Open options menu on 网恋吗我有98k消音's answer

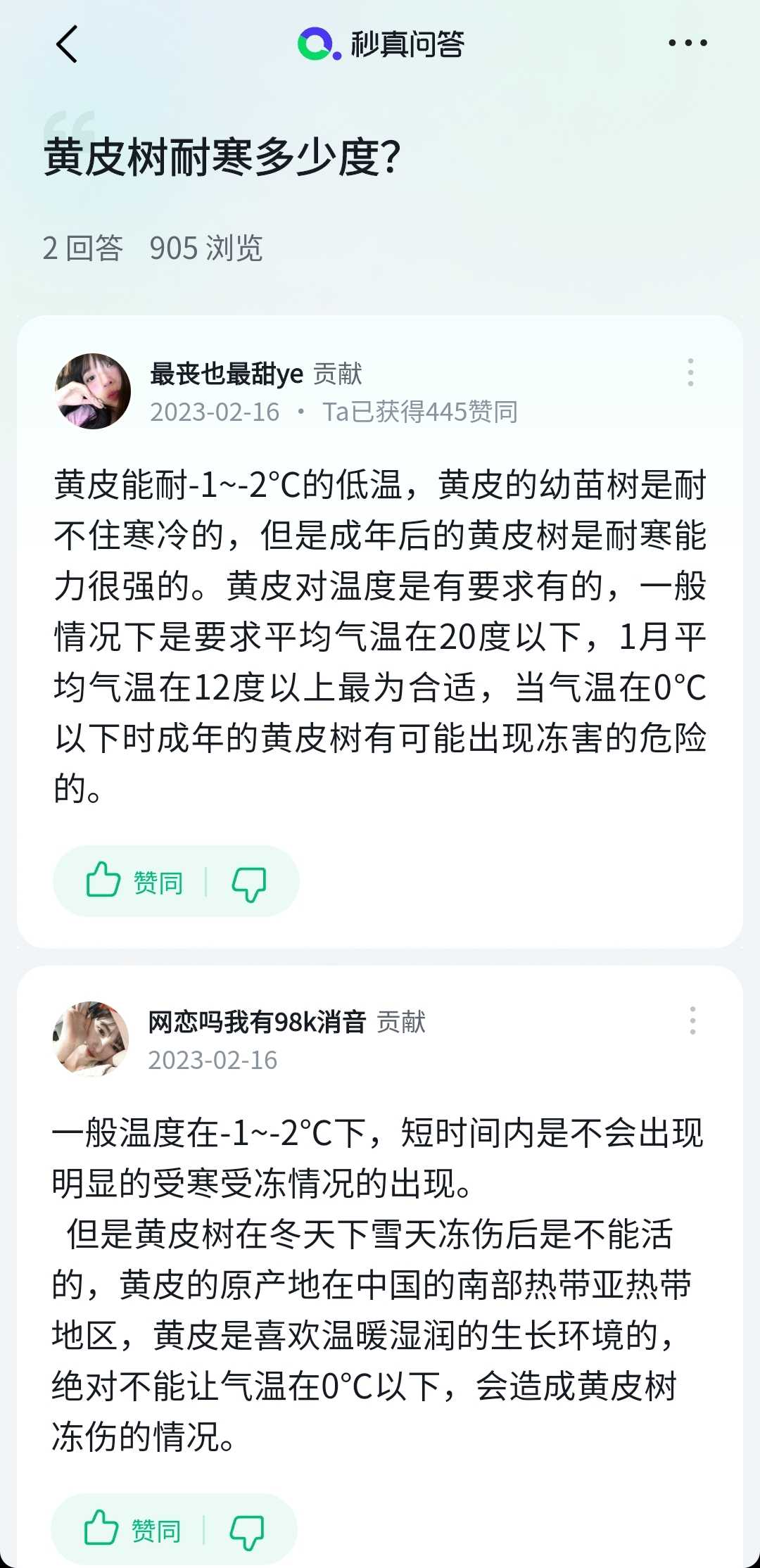coord(692,1020)
